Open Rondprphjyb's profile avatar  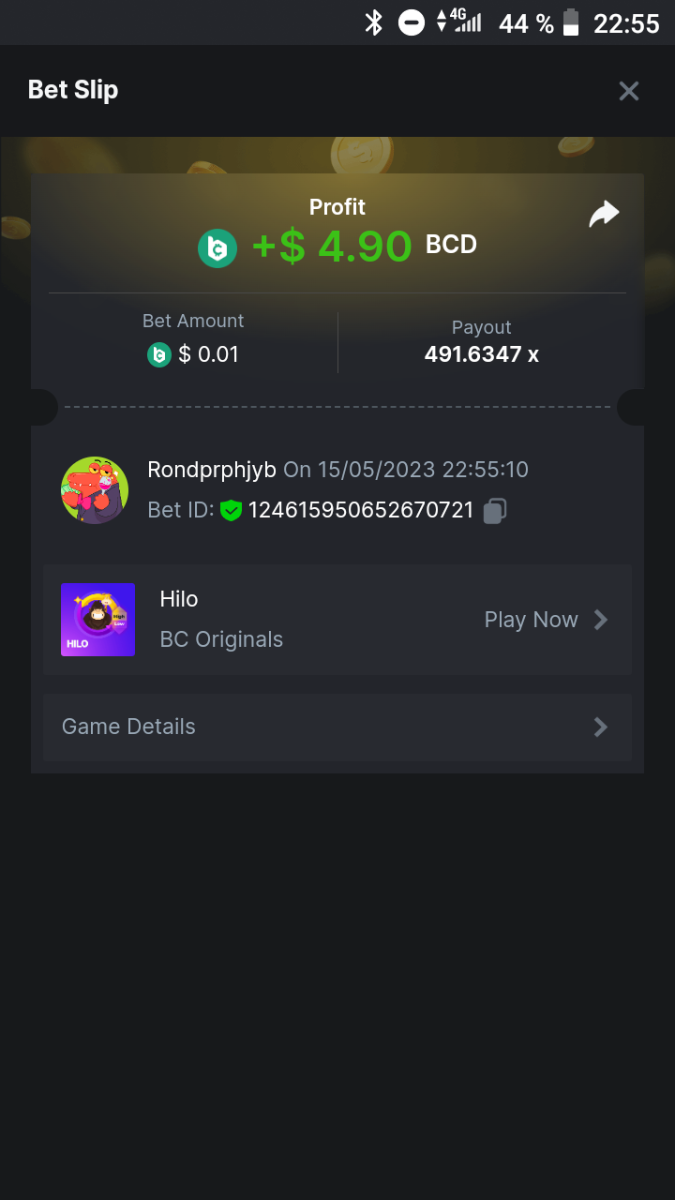(95, 490)
